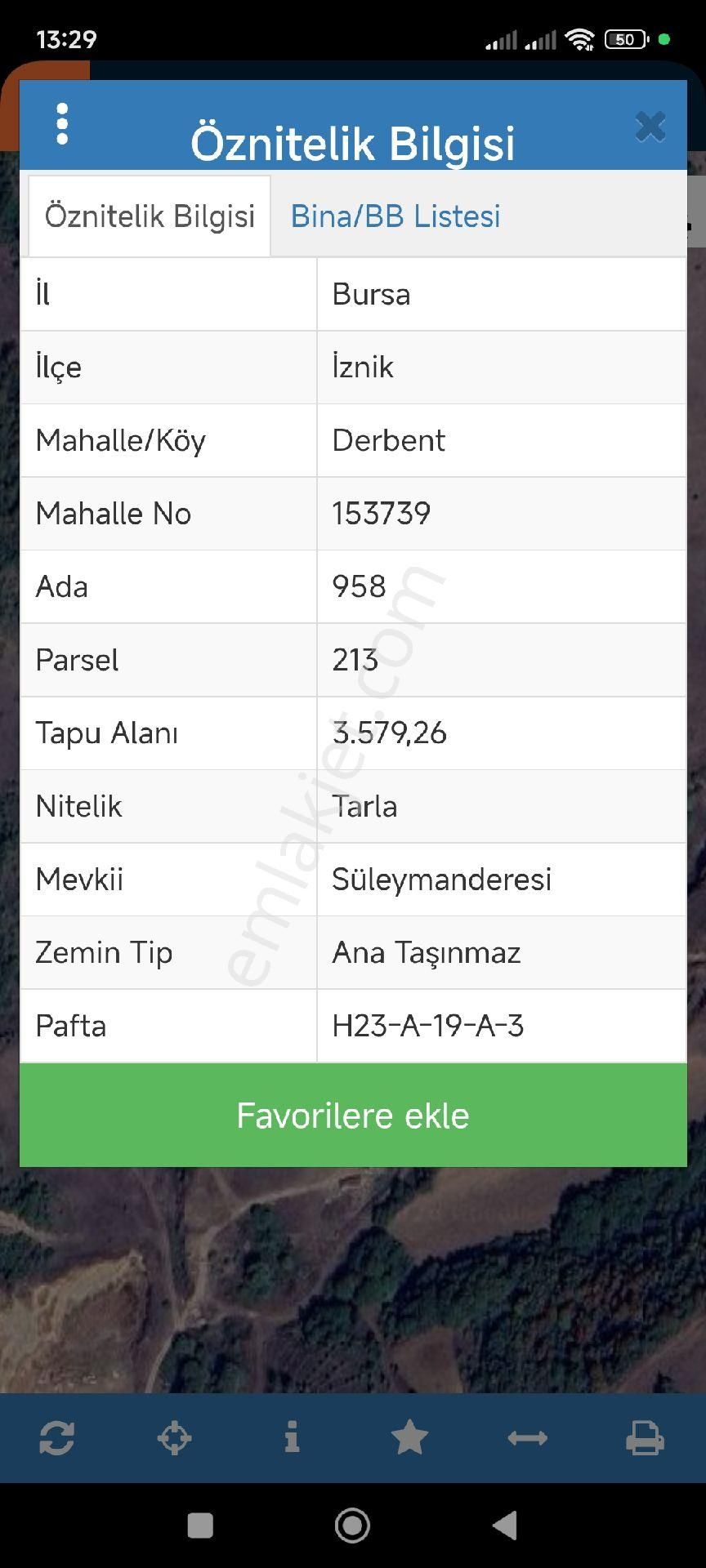Select the Öznitelik Bilgisi tab
Image resolution: width=706 pixels, height=1568 pixels.
tap(150, 215)
